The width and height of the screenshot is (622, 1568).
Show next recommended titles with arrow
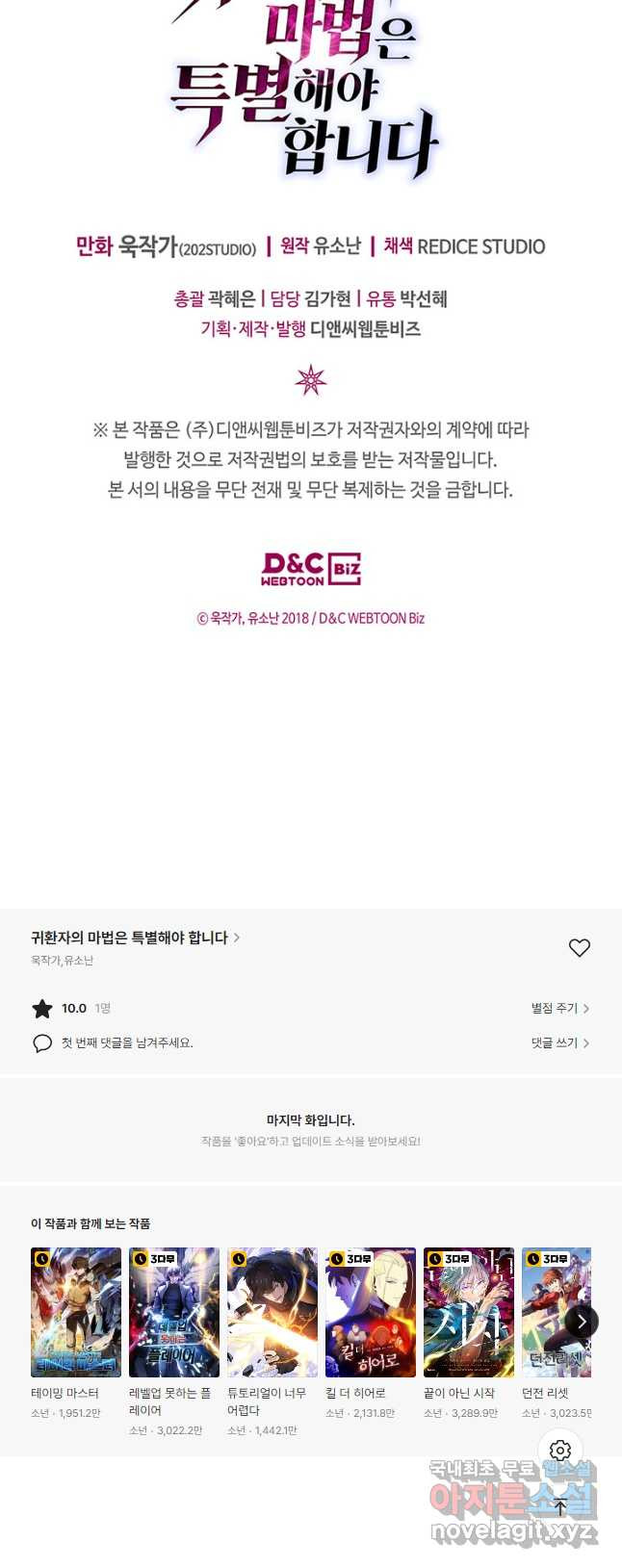tap(582, 1322)
